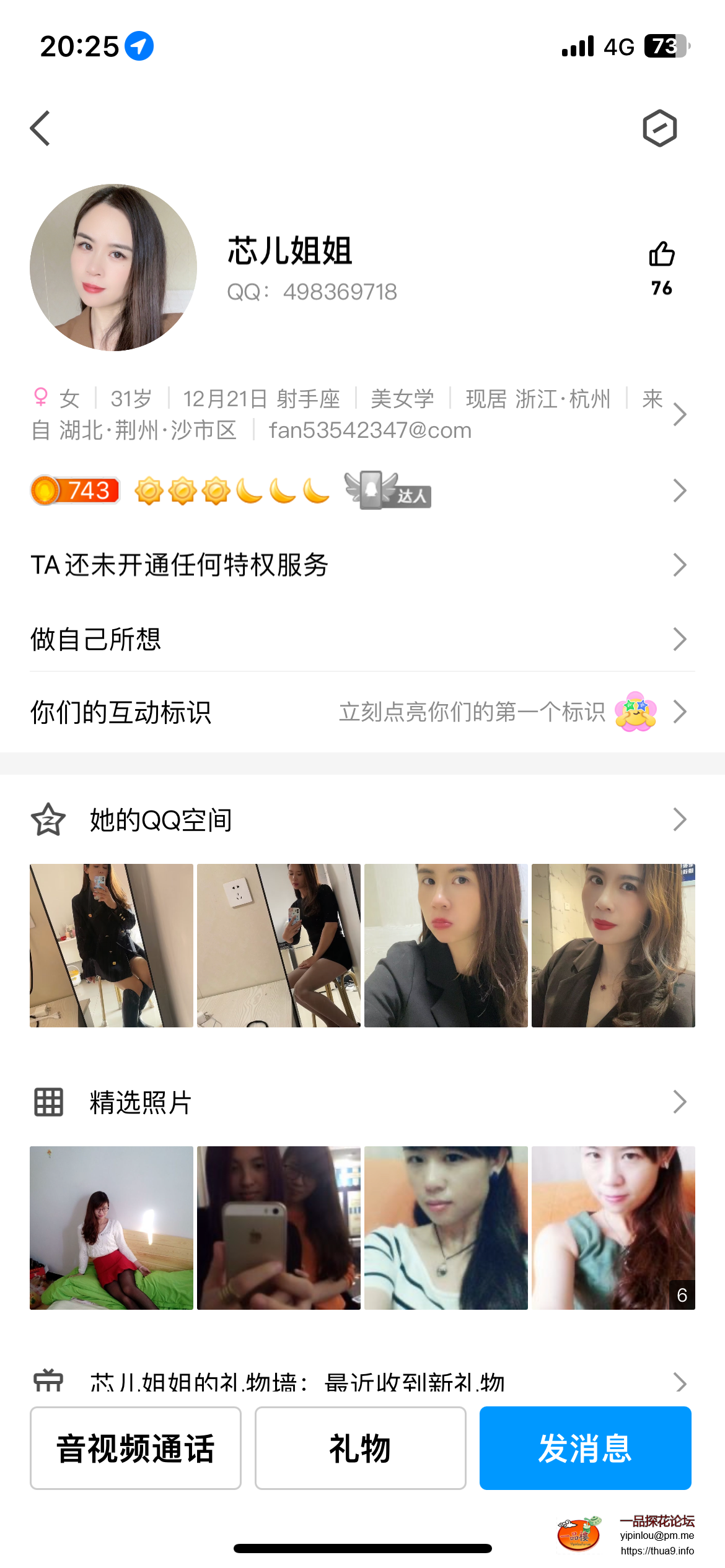
Task: Expand profile details via right chevron
Action: 680,414
